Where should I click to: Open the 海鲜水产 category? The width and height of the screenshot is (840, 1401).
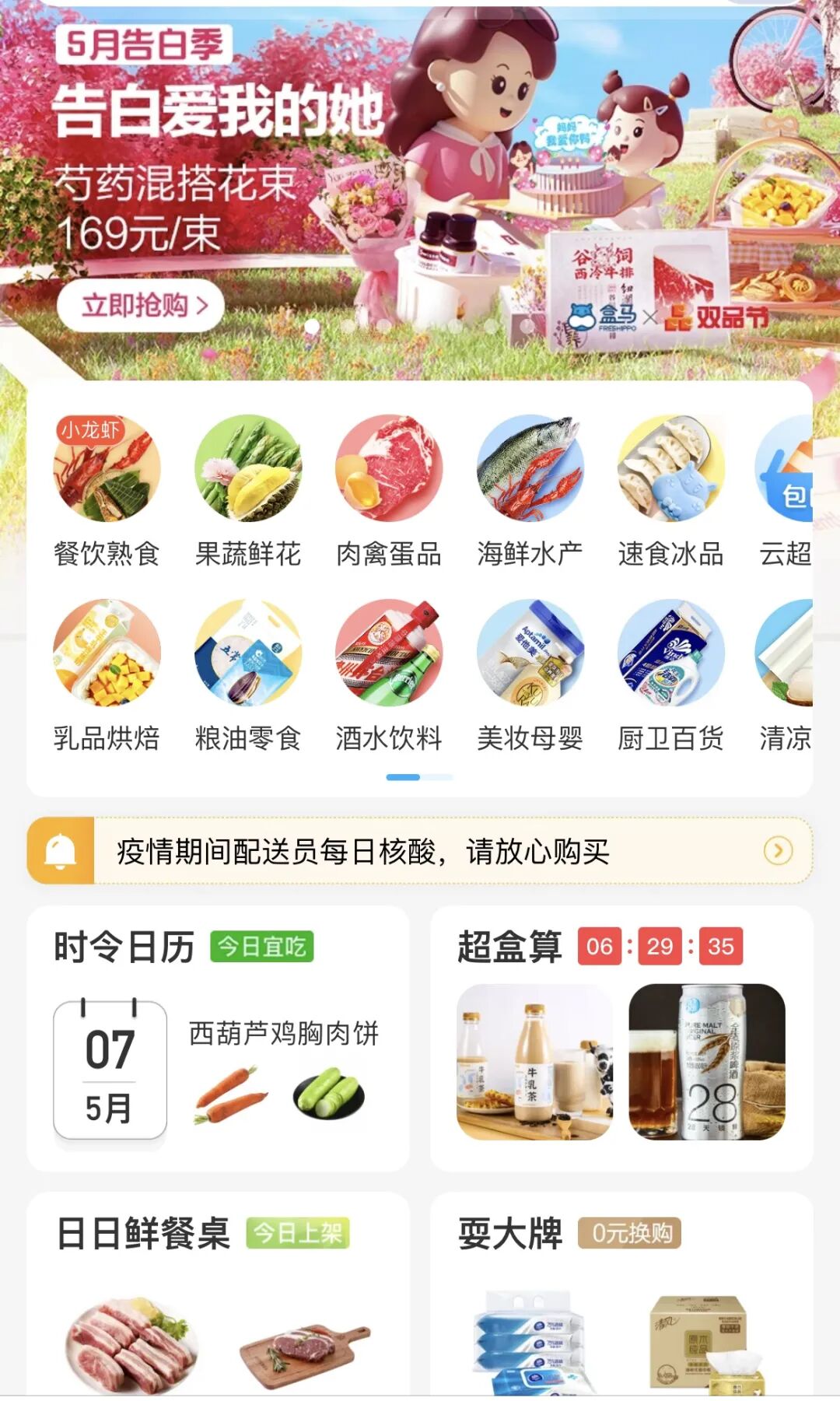pyautogui.click(x=530, y=492)
